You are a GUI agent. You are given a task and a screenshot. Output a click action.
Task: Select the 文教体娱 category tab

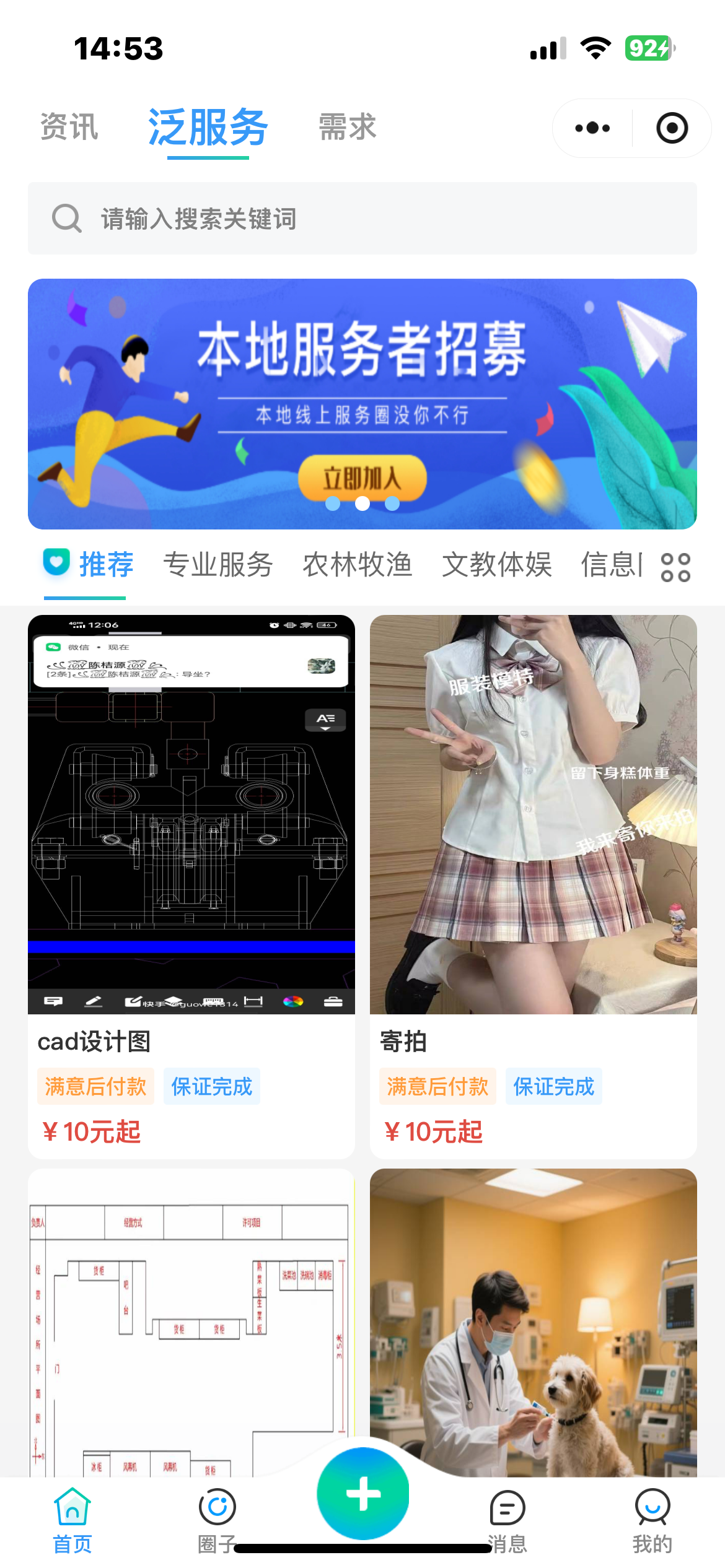(x=496, y=565)
